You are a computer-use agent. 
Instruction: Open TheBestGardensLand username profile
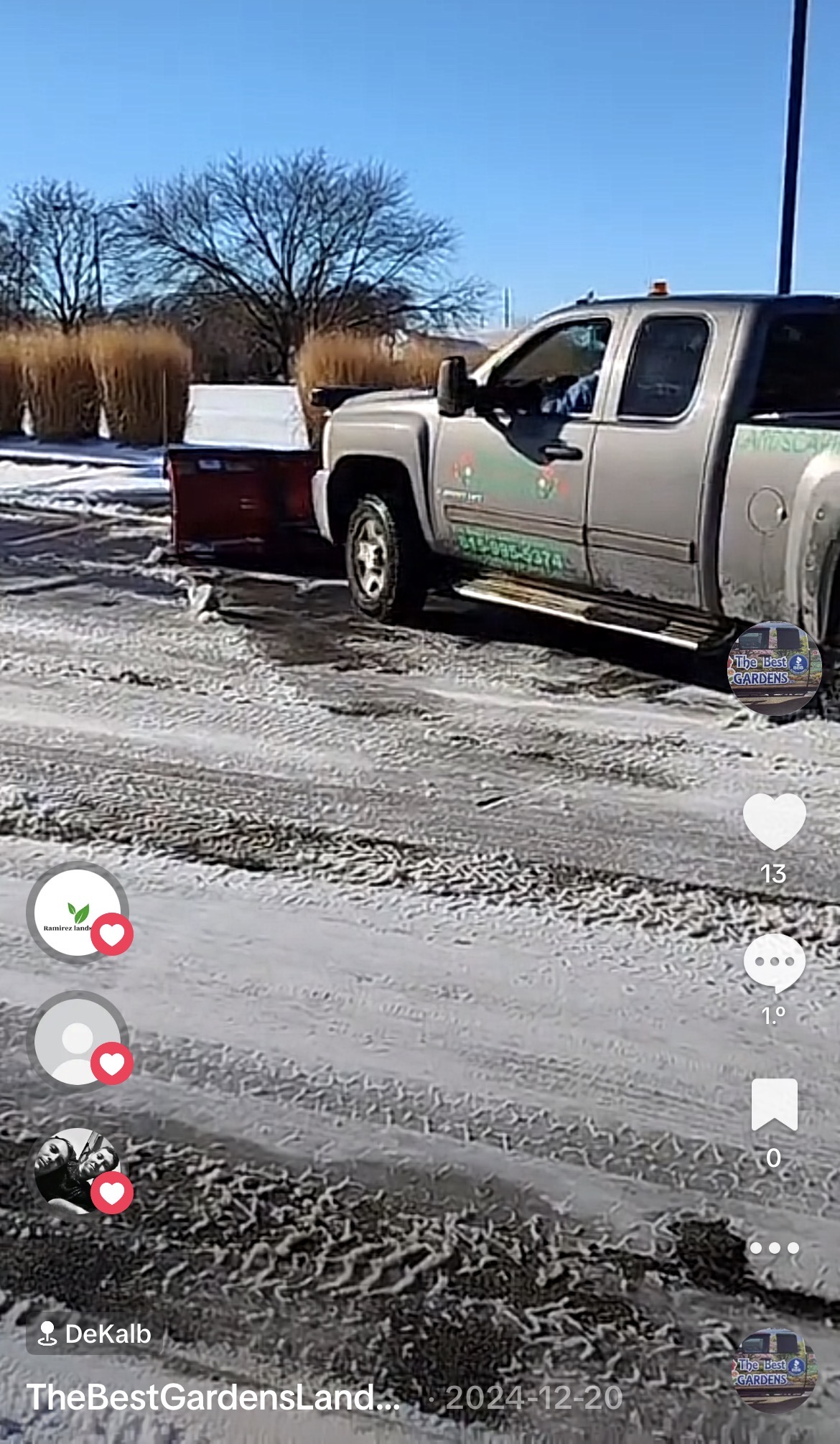213,1397
